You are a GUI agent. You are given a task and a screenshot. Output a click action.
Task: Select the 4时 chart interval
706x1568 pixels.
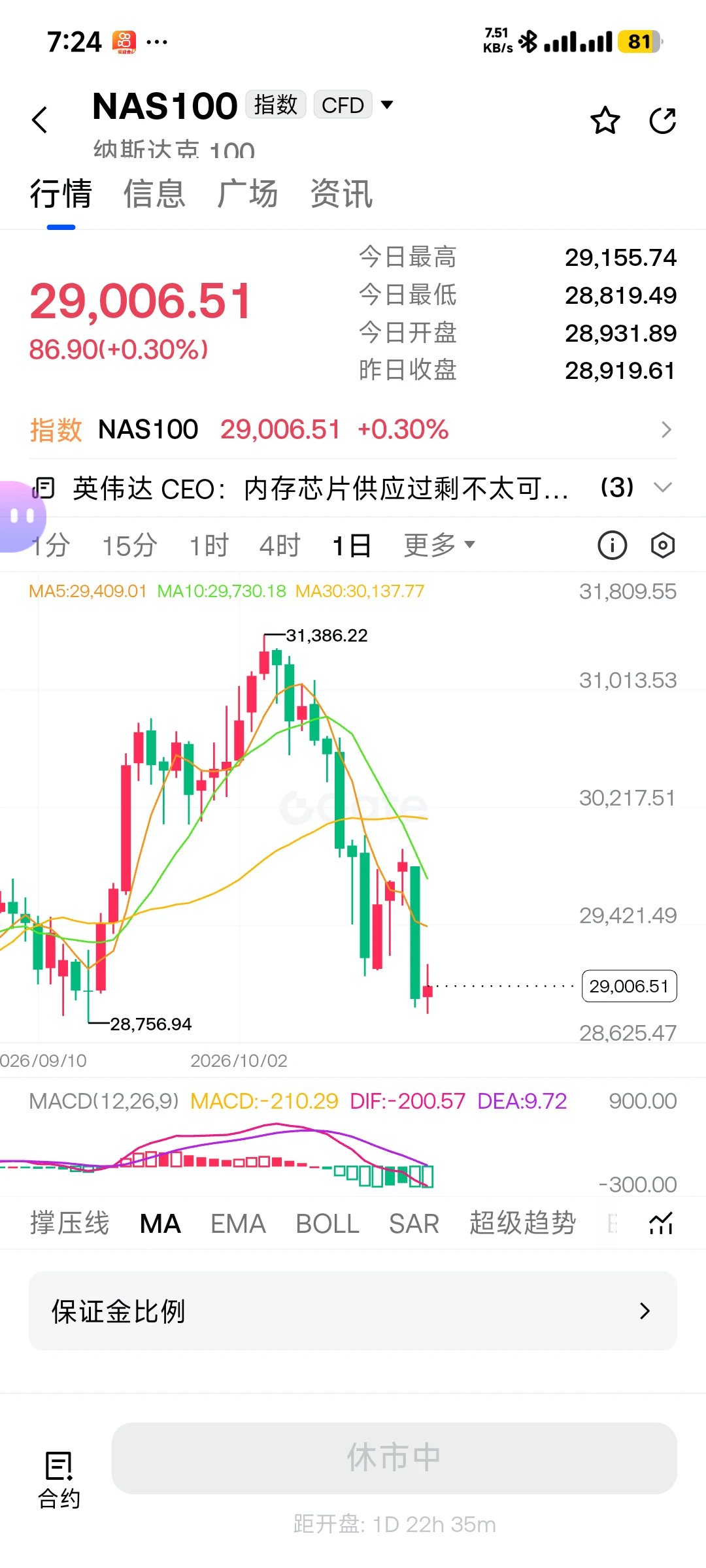pyautogui.click(x=280, y=546)
